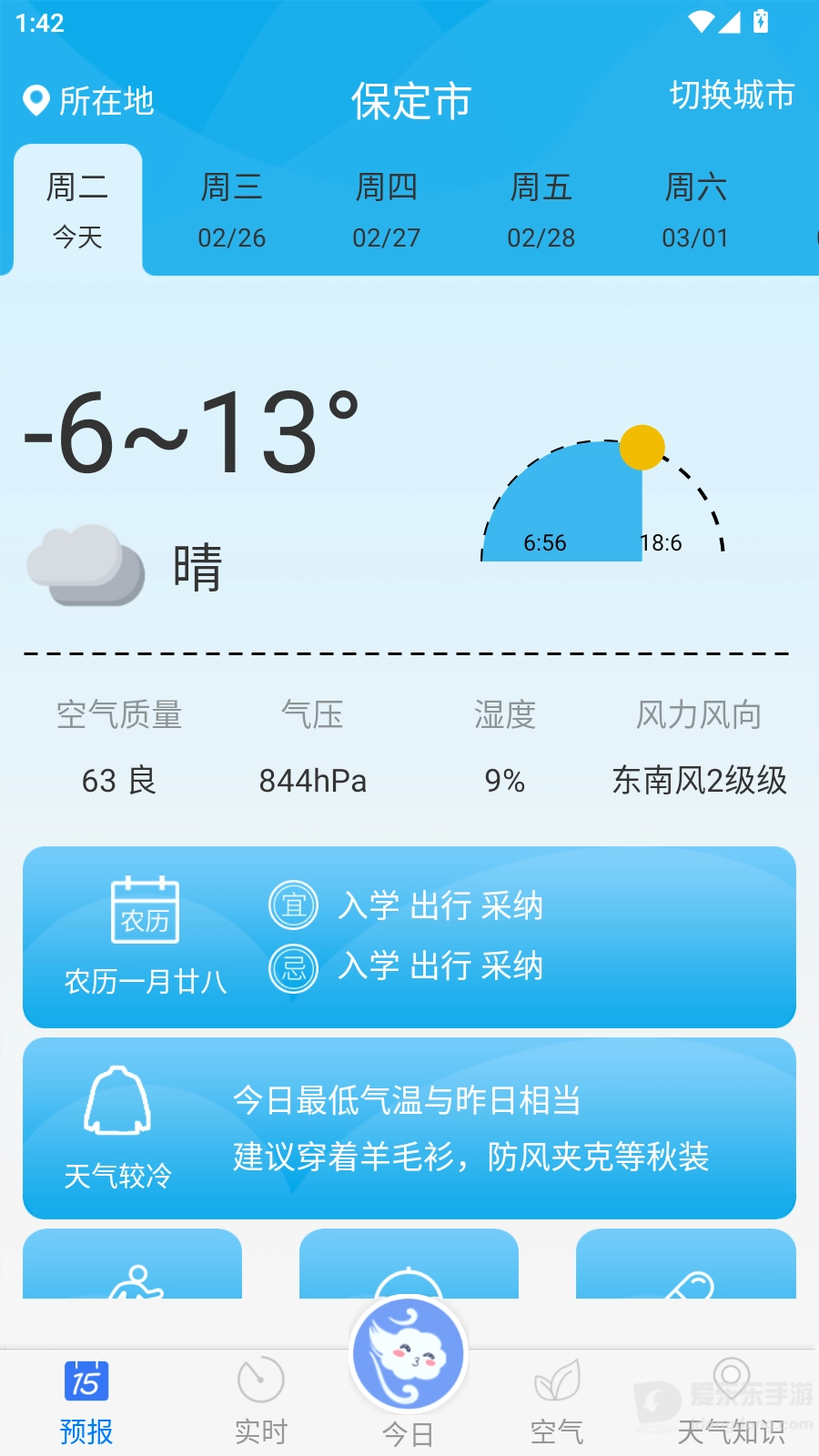Viewport: 819px width, 1456px height.
Task: Open the 周六 03/01 forecast
Action: coord(696,211)
